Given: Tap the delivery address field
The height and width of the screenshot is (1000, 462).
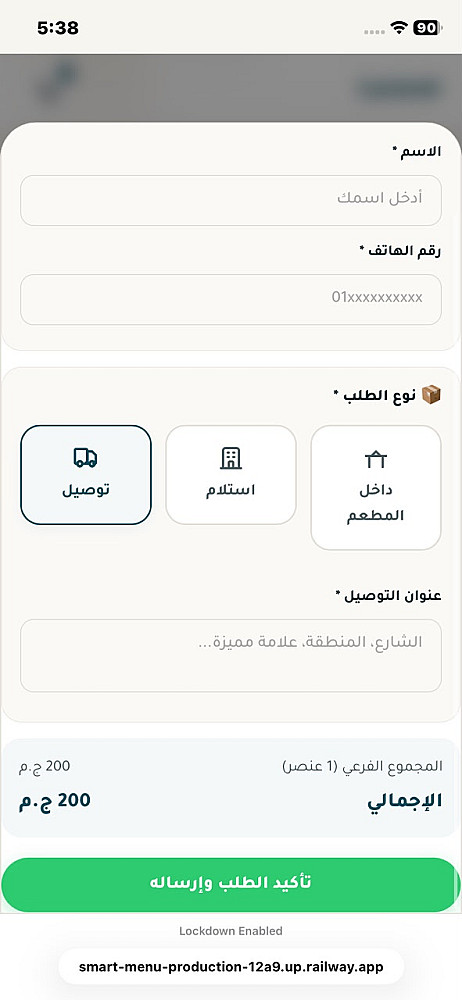Looking at the screenshot, I should click(231, 656).
